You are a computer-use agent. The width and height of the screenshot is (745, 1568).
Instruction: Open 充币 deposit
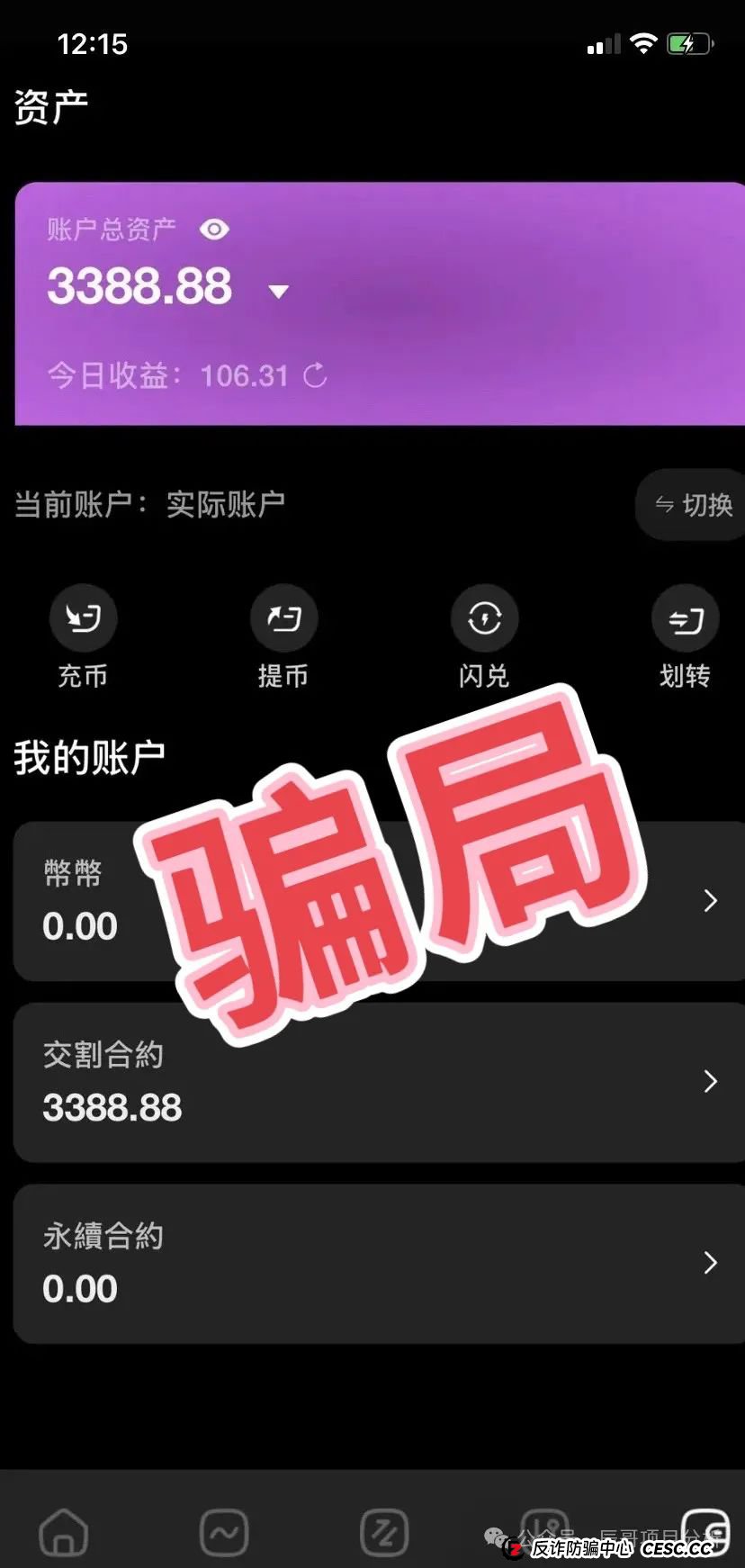click(83, 619)
